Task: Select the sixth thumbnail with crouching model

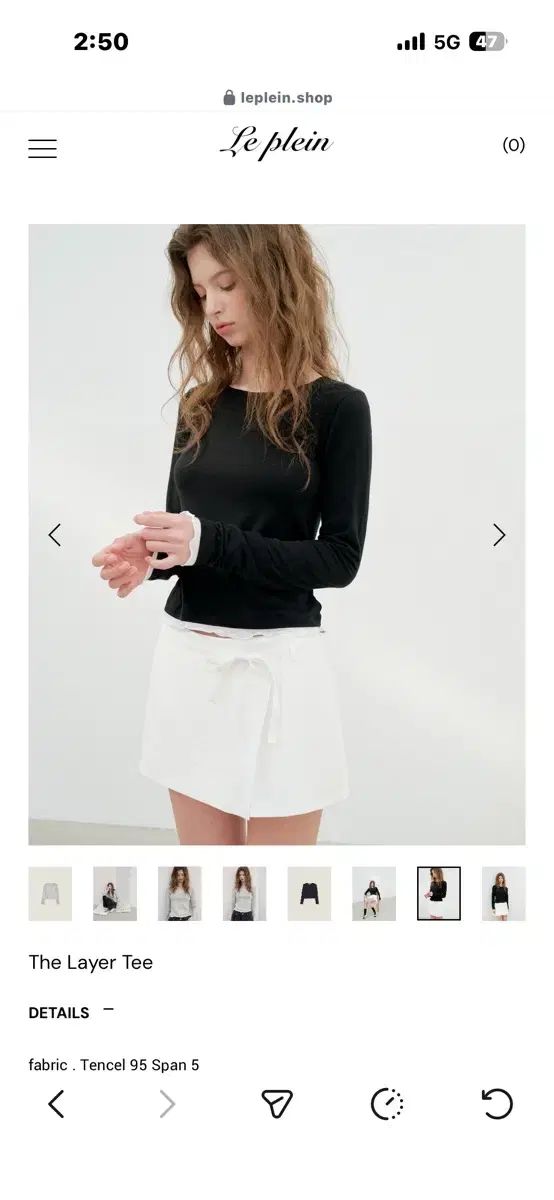Action: (x=374, y=893)
